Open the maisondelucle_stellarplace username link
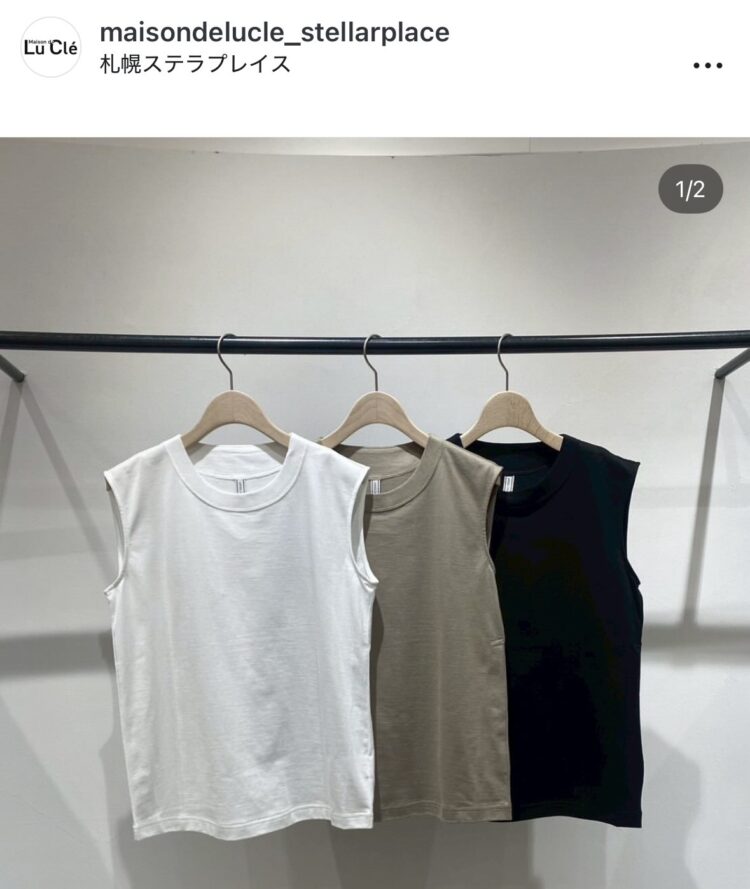The image size is (750, 889). tap(274, 32)
